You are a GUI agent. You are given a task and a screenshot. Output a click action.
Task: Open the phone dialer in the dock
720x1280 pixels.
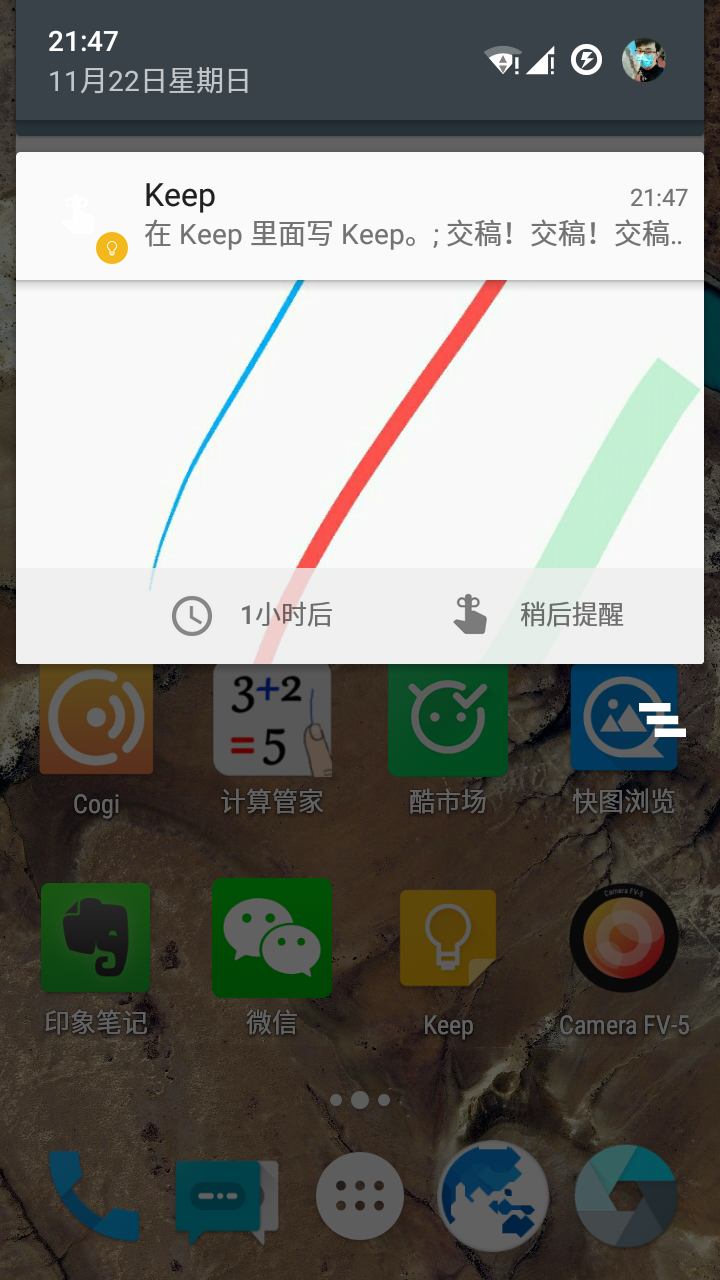click(x=95, y=1195)
